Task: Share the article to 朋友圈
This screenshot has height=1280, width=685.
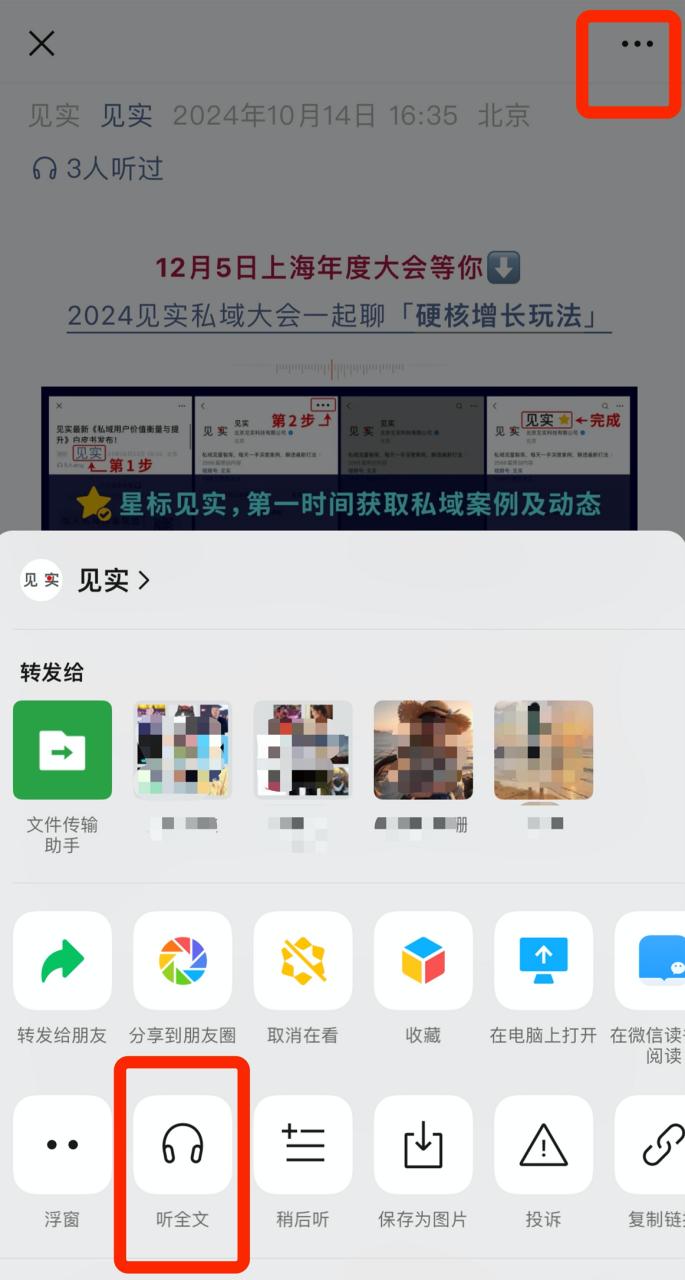Action: [182, 960]
